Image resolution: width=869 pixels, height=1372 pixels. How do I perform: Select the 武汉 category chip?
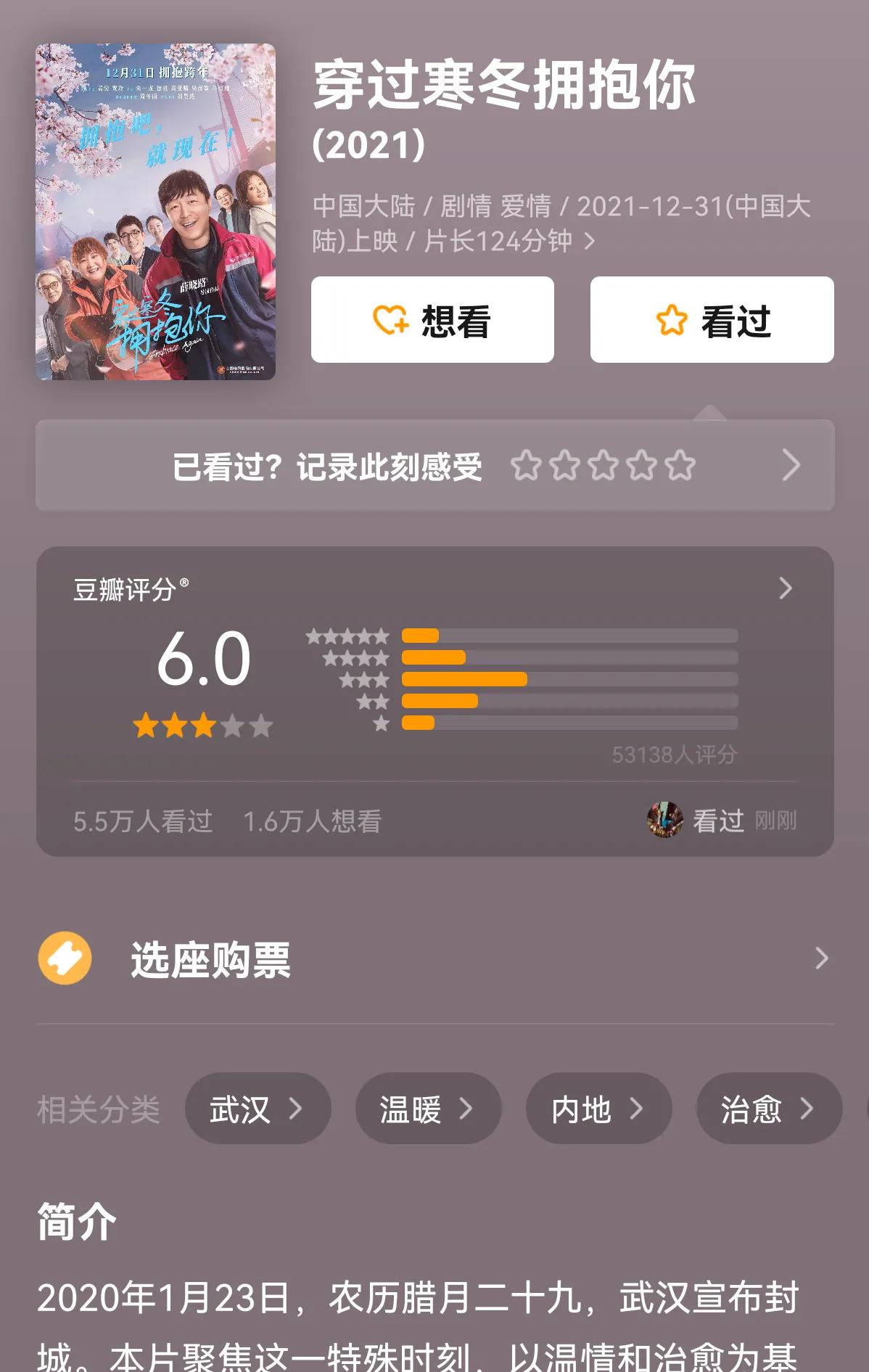point(258,1109)
